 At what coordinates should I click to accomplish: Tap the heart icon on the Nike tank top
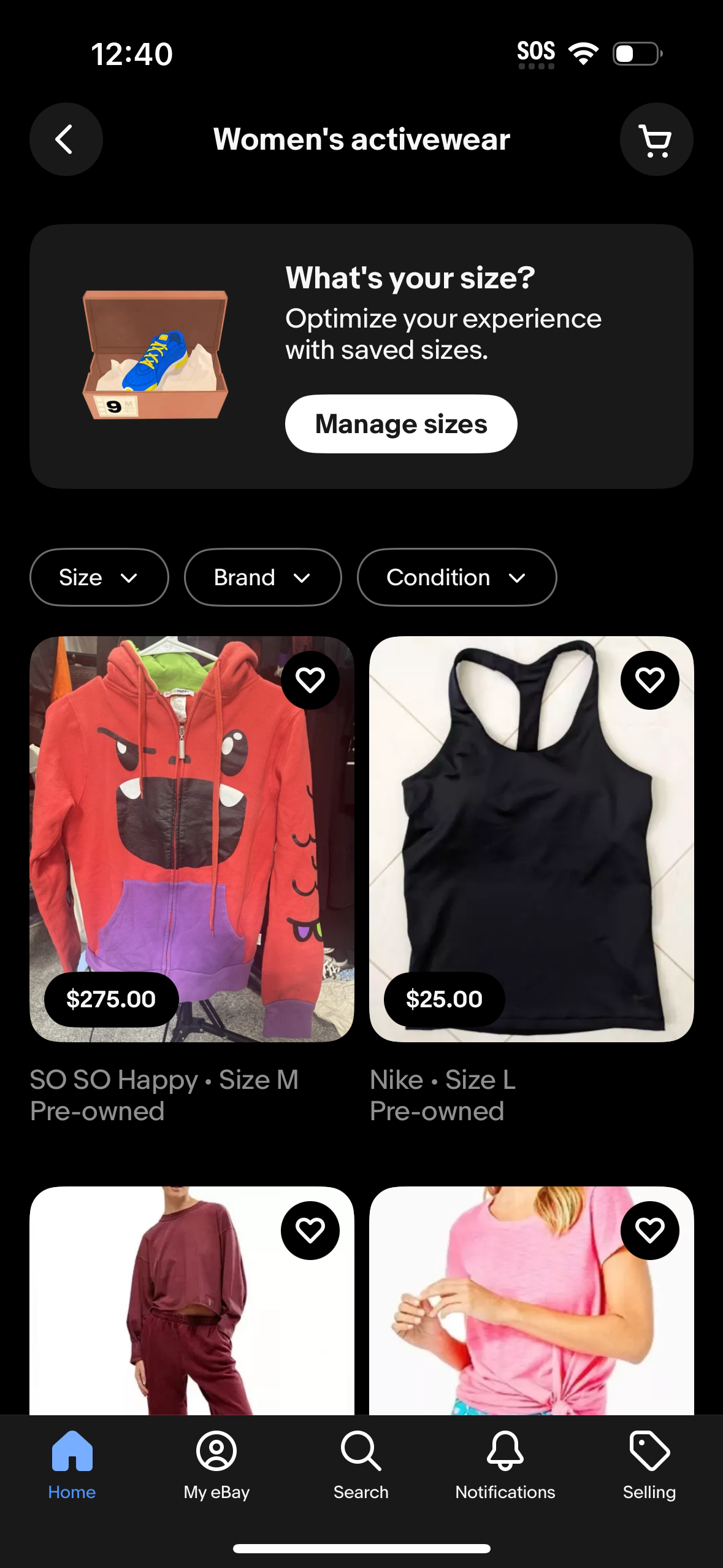pyautogui.click(x=649, y=681)
